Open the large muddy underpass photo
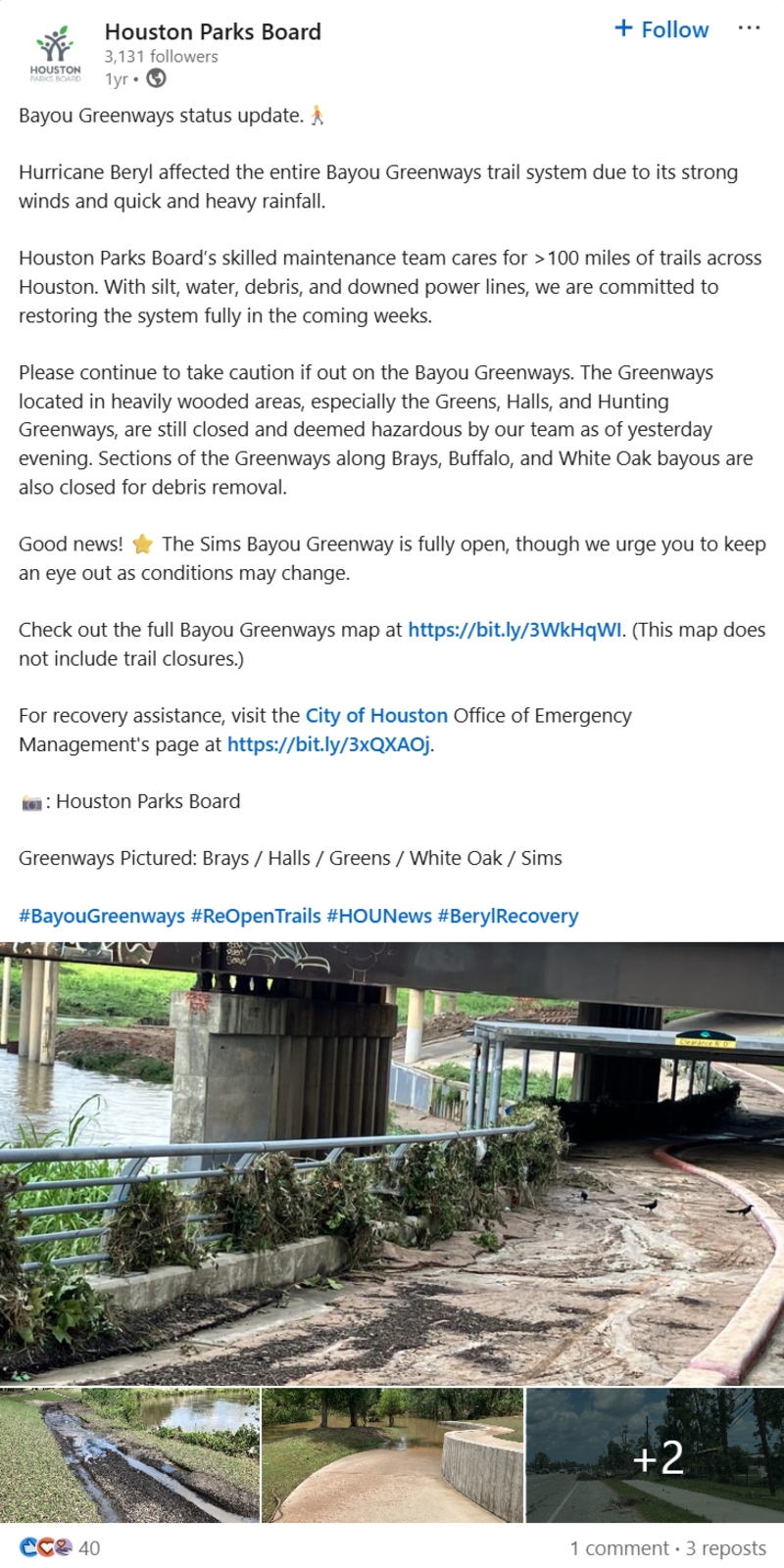Image resolution: width=784 pixels, height=1568 pixels. coord(392,1163)
